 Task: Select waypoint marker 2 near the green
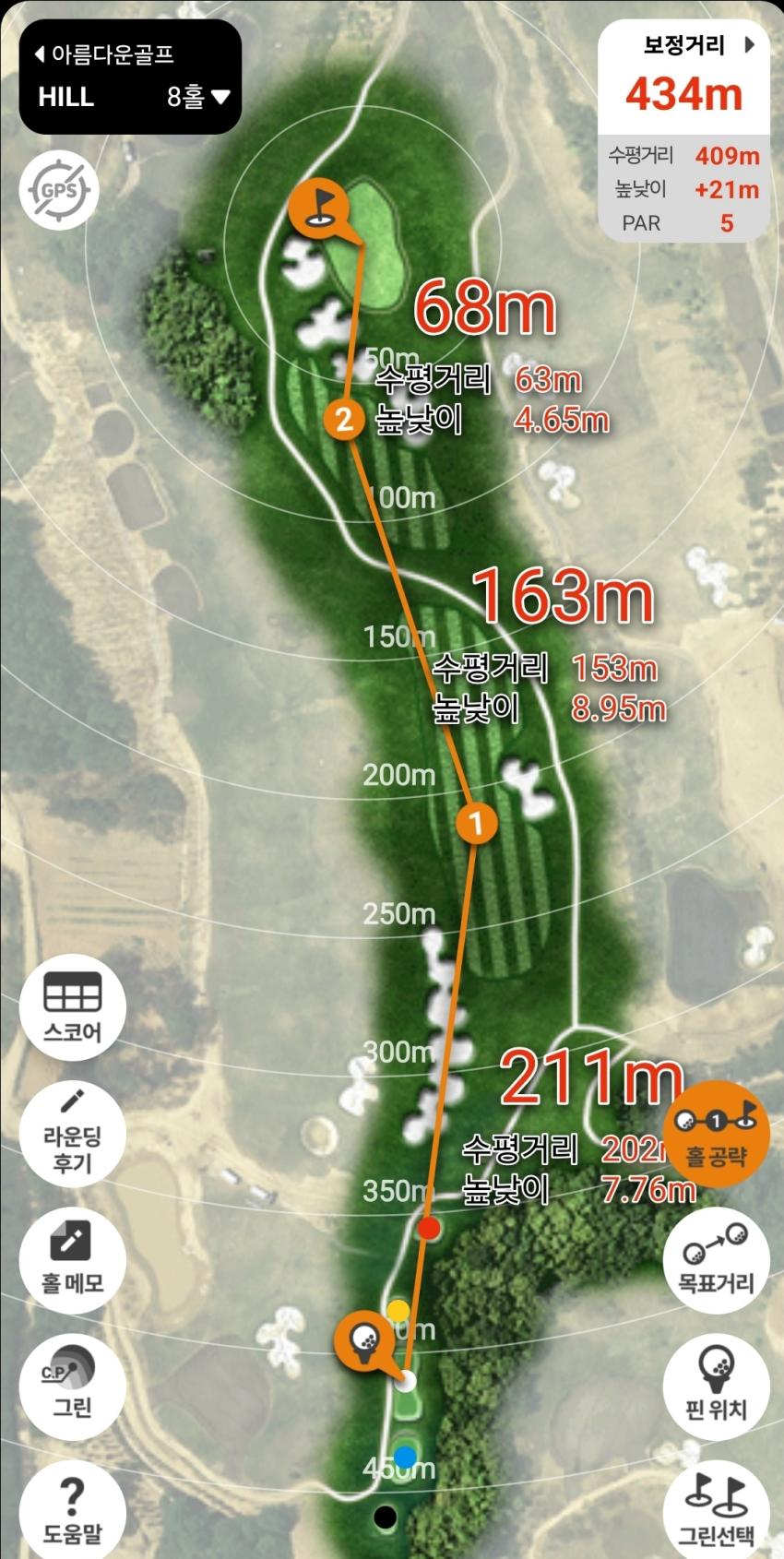344,420
